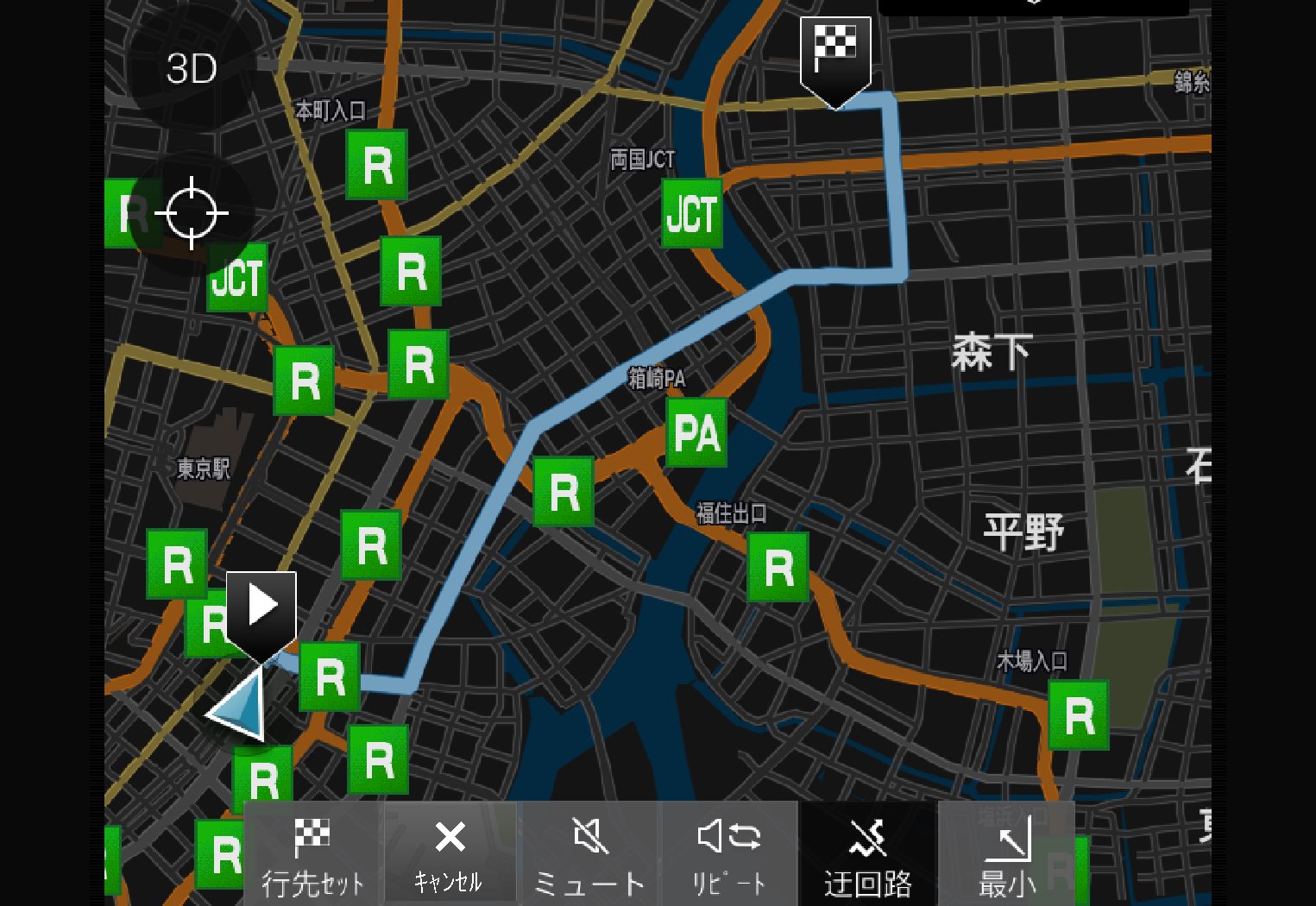Mute guidance with ミュート

(589, 854)
